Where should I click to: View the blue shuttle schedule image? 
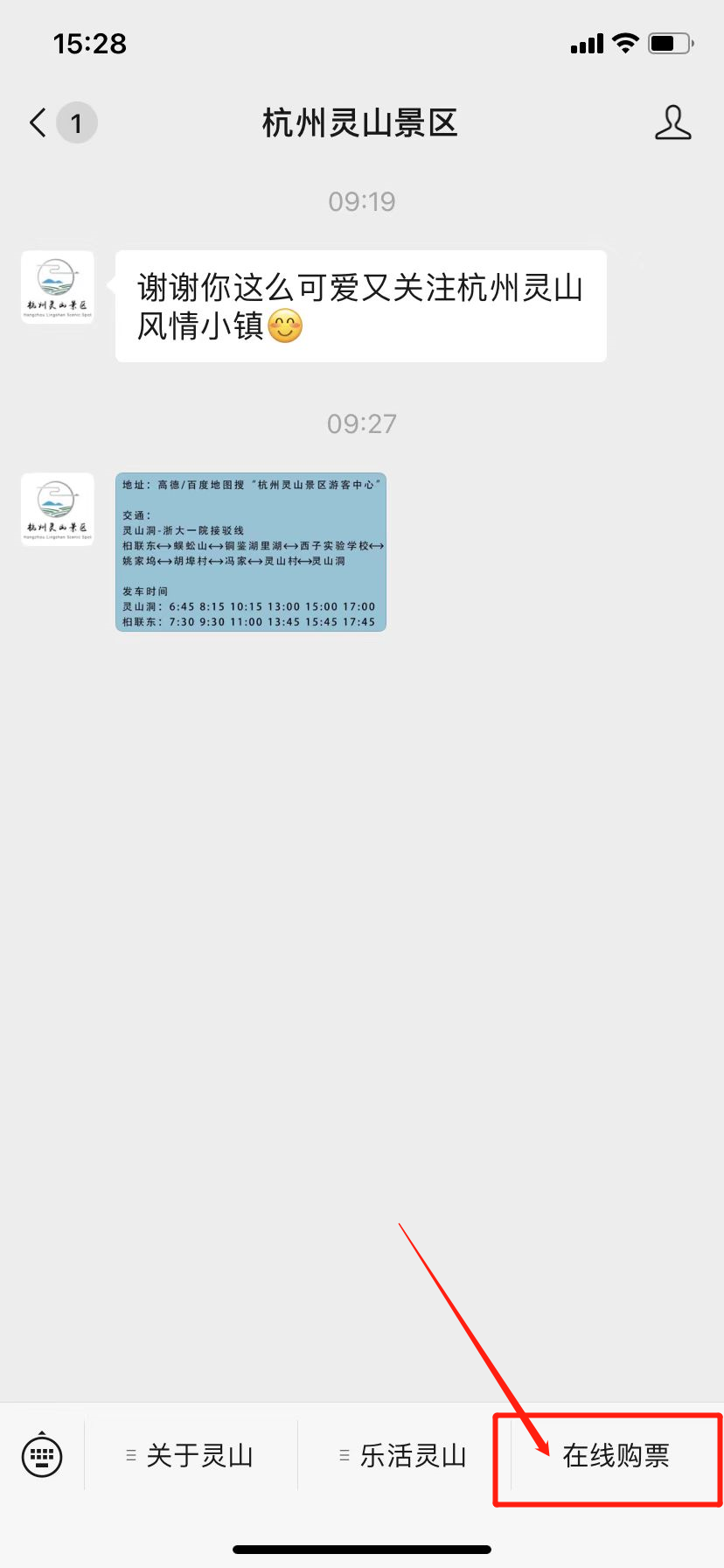tap(251, 552)
